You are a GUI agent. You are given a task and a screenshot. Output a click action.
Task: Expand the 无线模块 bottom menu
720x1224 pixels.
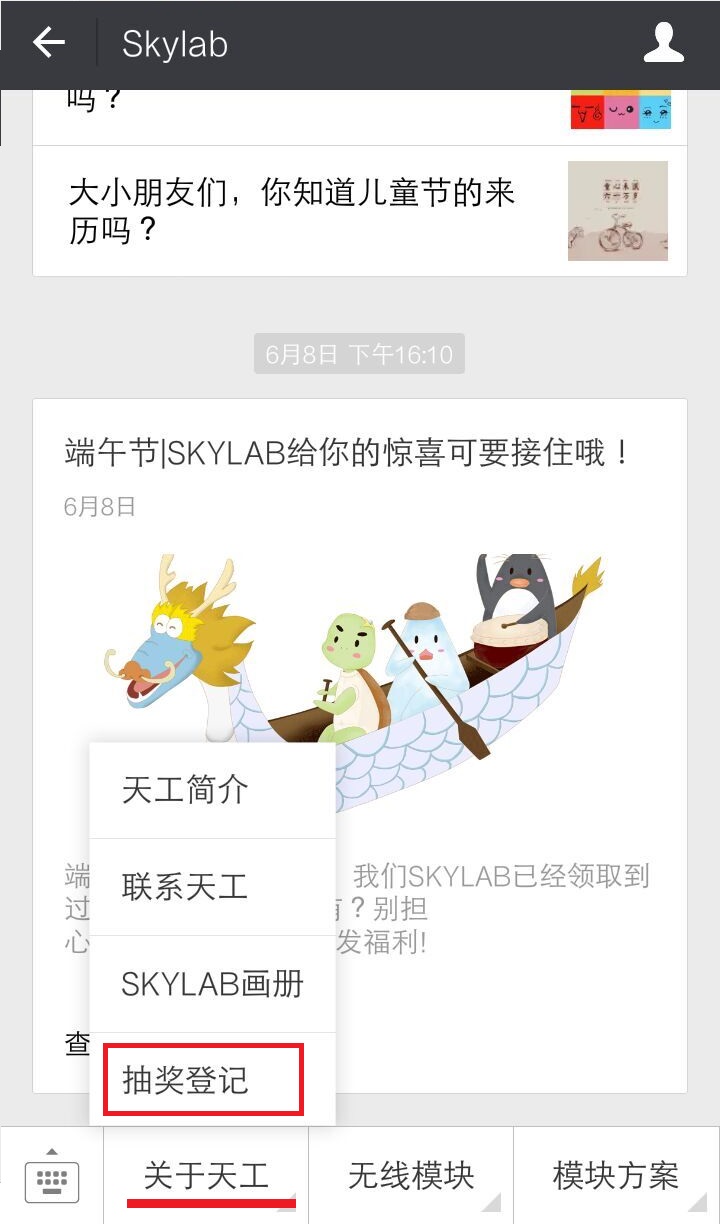coord(411,1177)
